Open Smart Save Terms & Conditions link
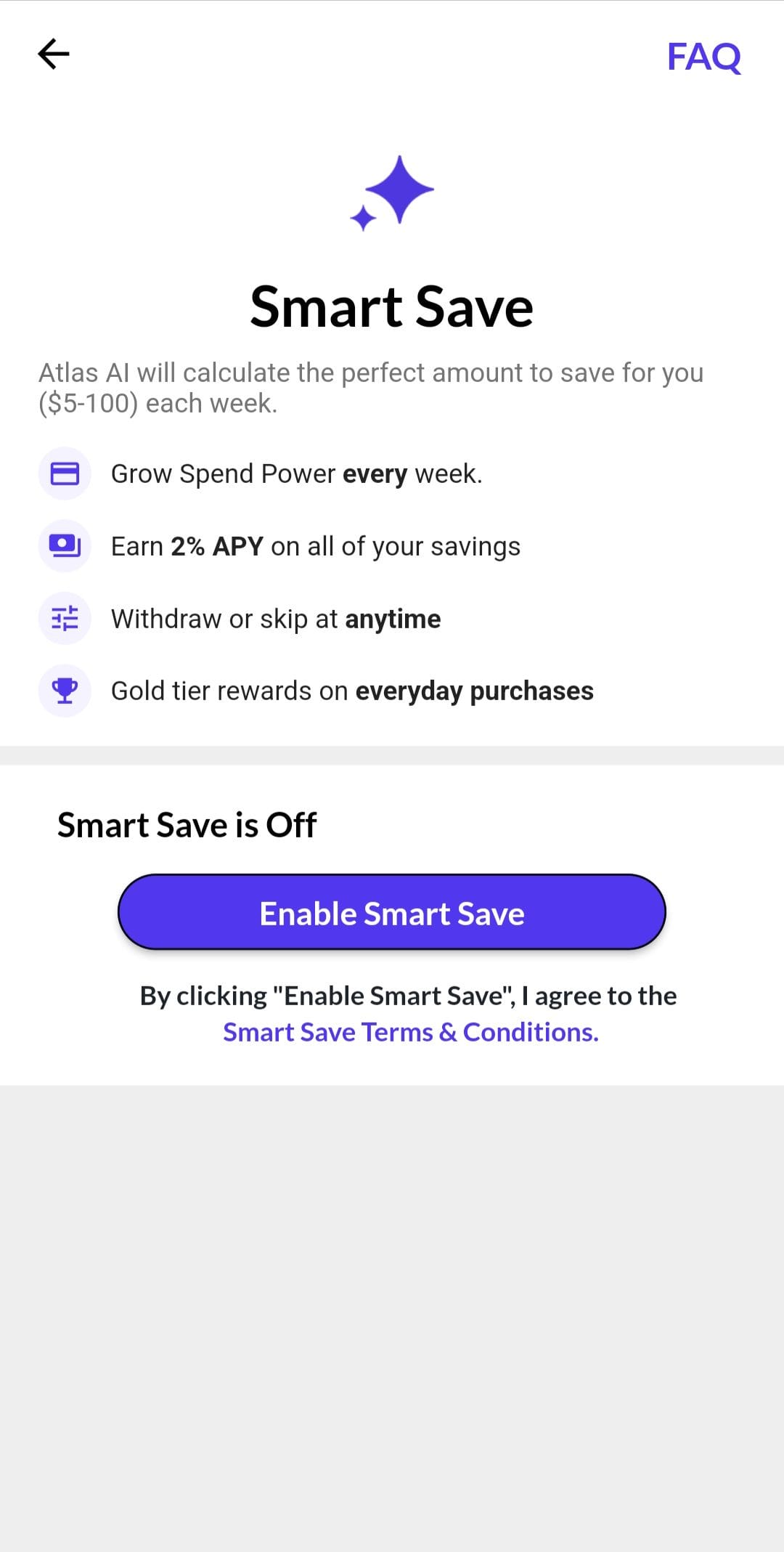Screen dimensions: 784x1552 (410, 1032)
